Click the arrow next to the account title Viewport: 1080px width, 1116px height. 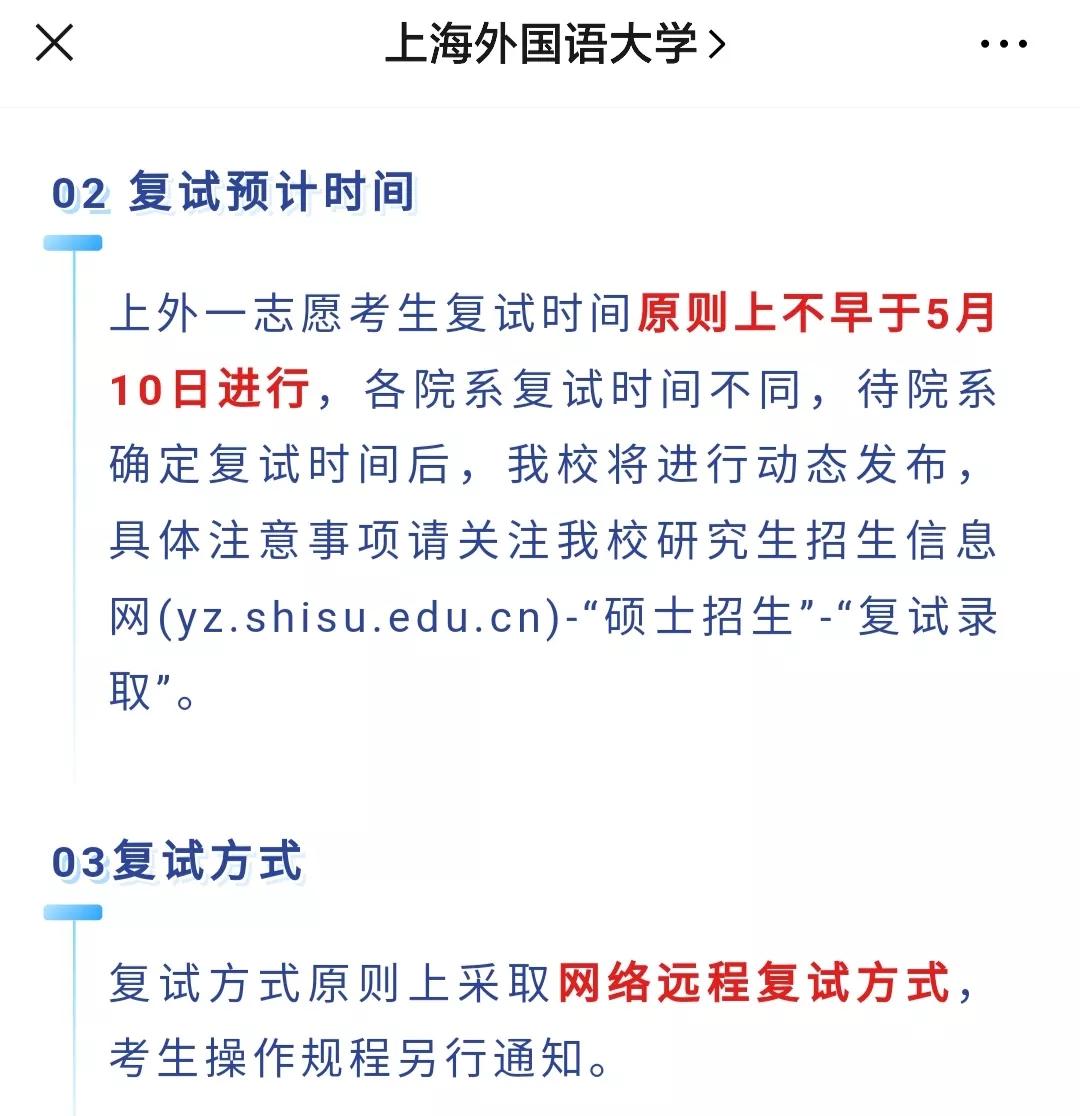click(716, 43)
